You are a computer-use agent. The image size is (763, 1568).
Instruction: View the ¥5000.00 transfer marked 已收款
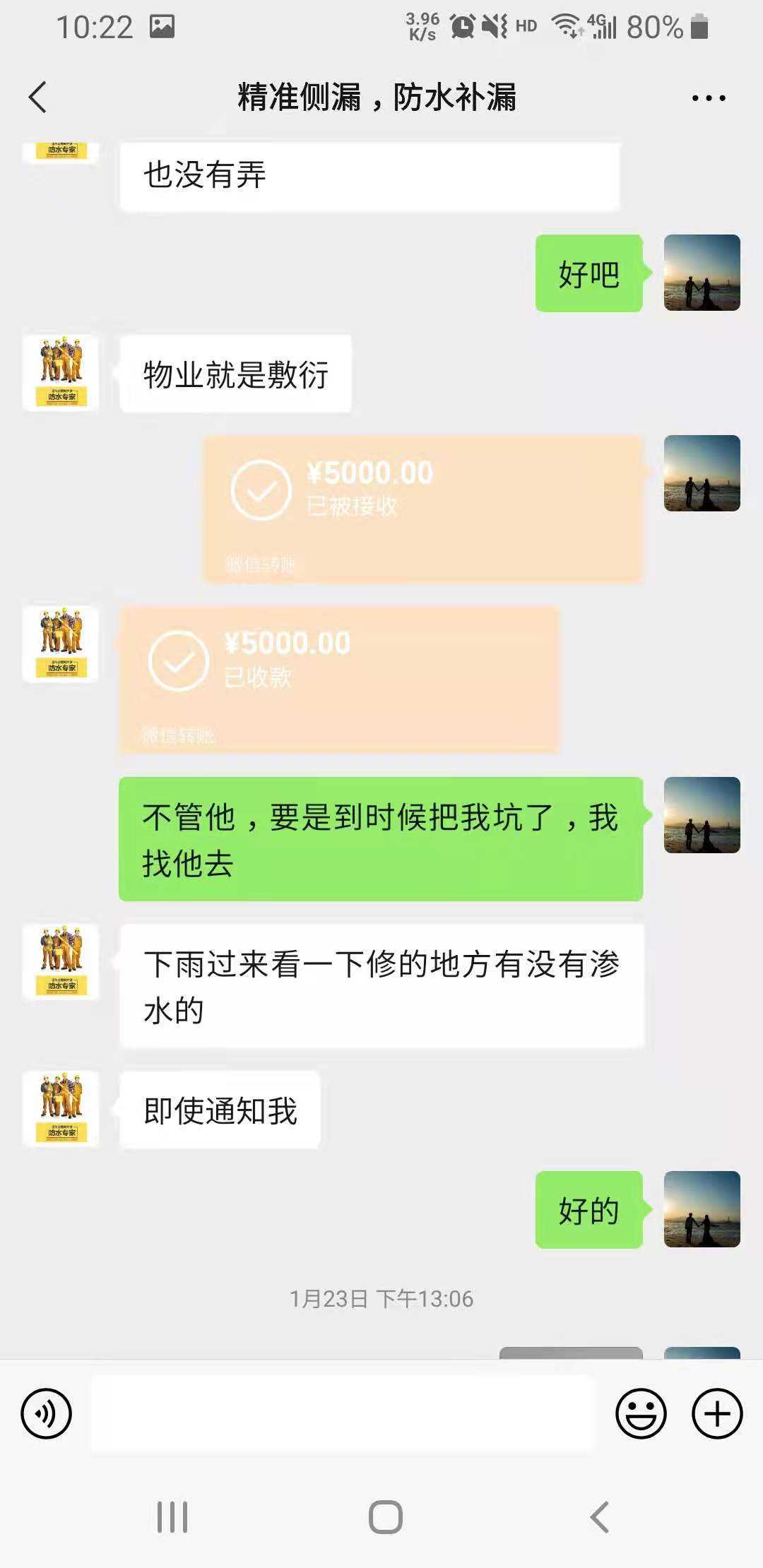click(x=339, y=679)
